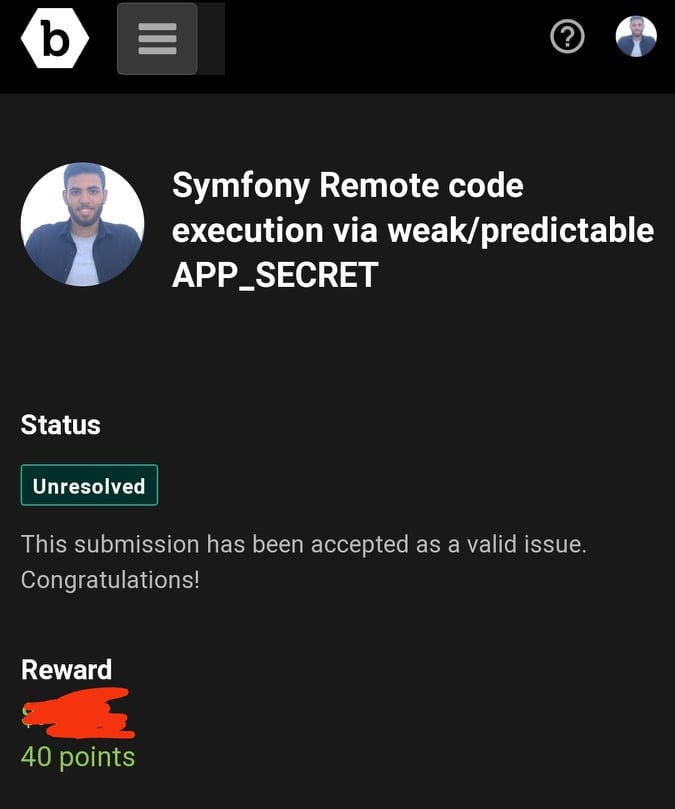The width and height of the screenshot is (675, 809).
Task: Open the hamburger navigation menu
Action: click(157, 39)
